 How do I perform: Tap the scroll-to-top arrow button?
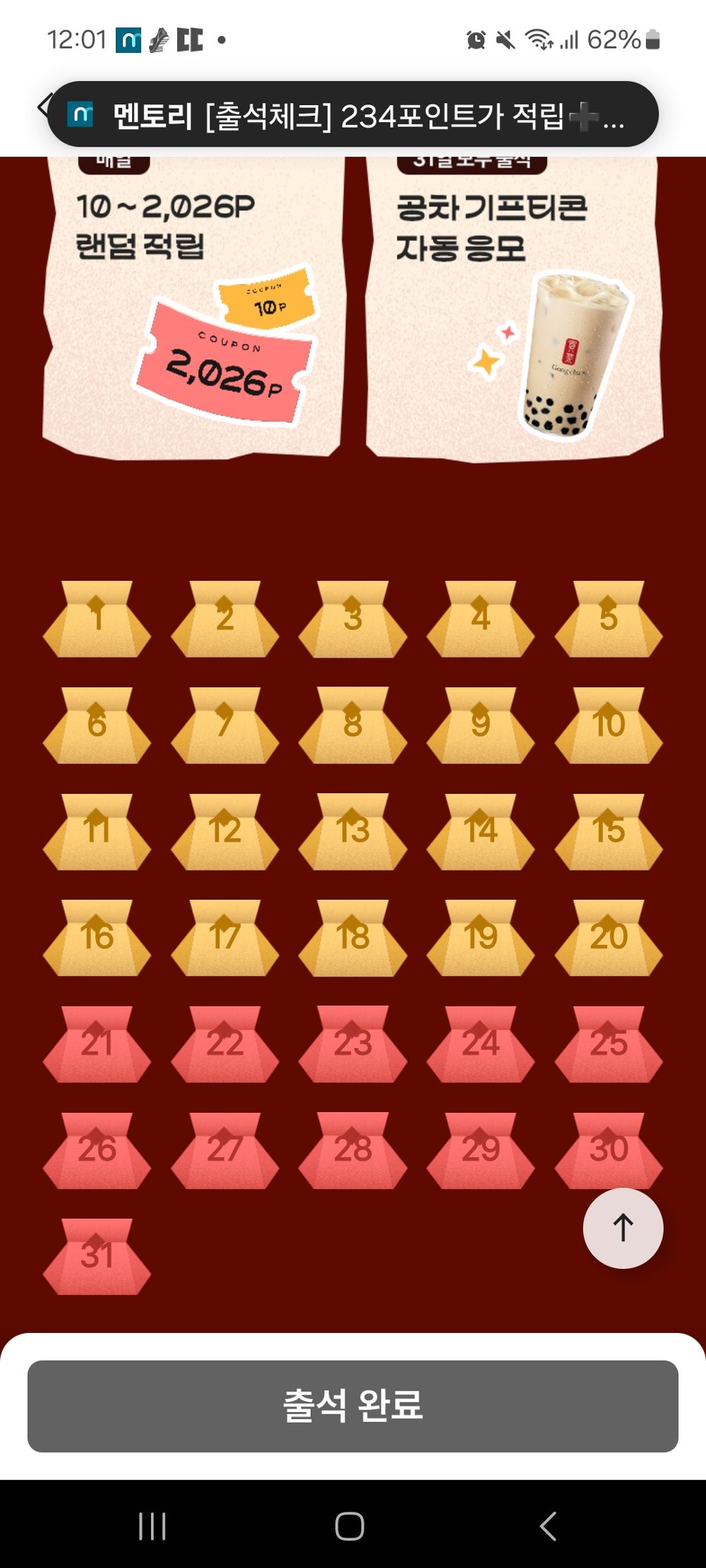click(x=623, y=1228)
